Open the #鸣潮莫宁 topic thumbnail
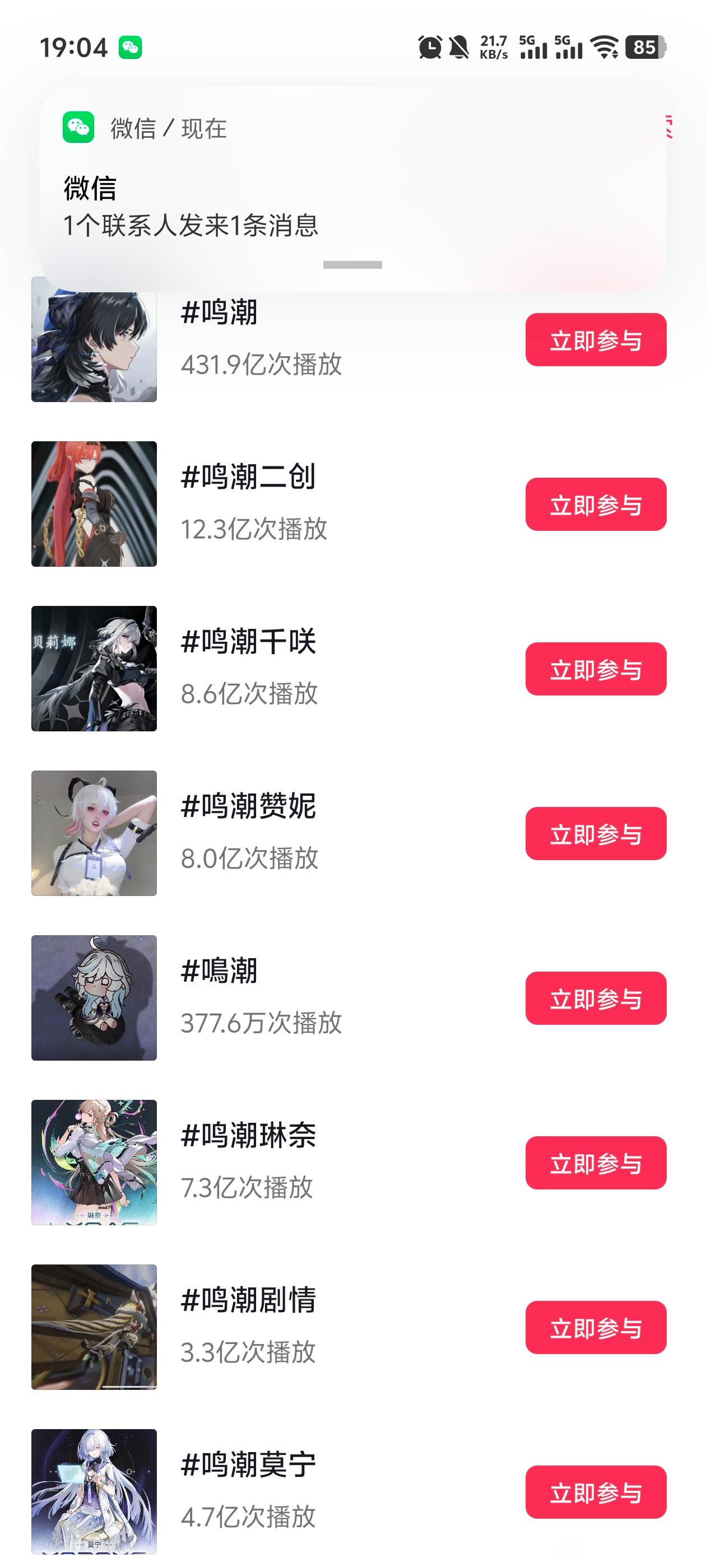Image resolution: width=706 pixels, height=1568 pixels. tap(94, 1492)
